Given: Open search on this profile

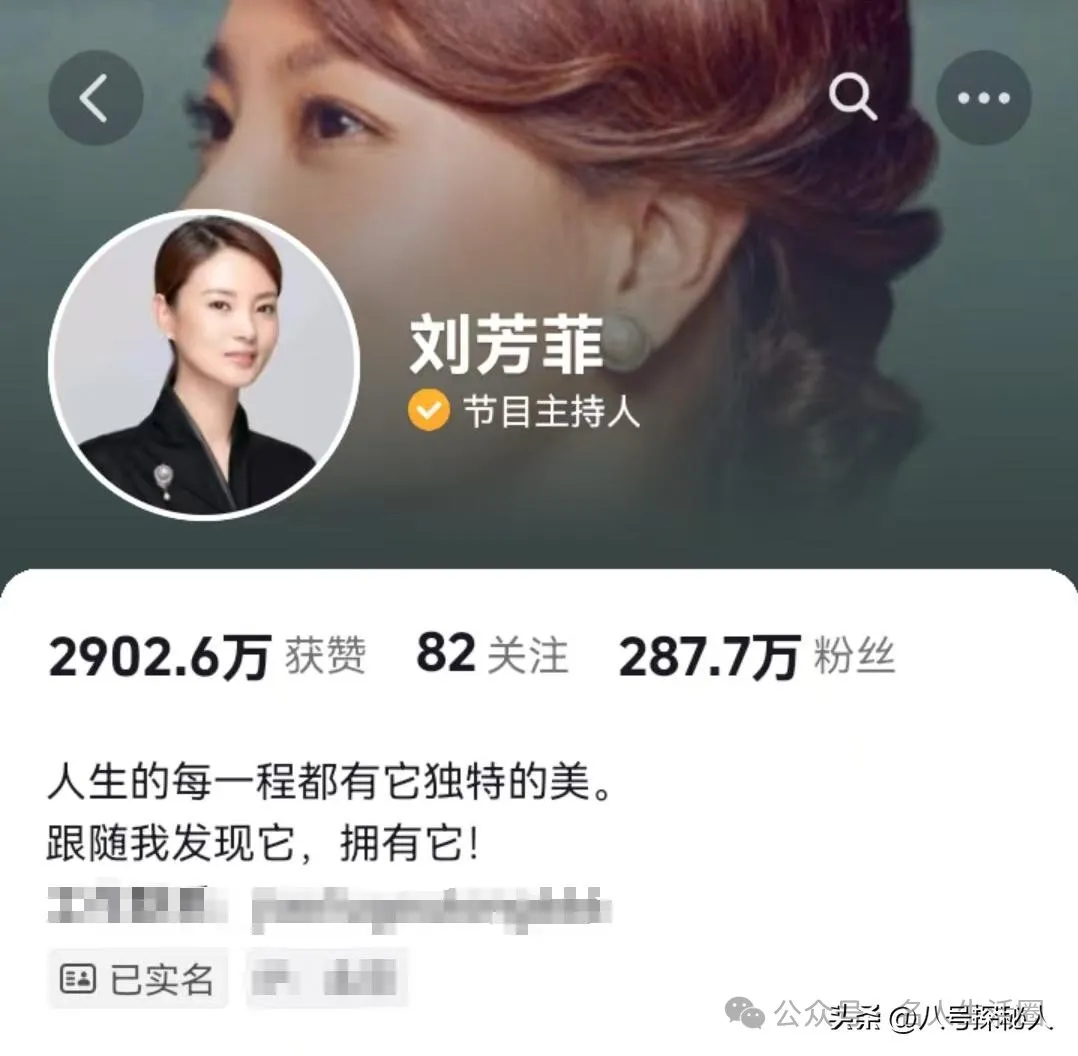Looking at the screenshot, I should click(853, 98).
